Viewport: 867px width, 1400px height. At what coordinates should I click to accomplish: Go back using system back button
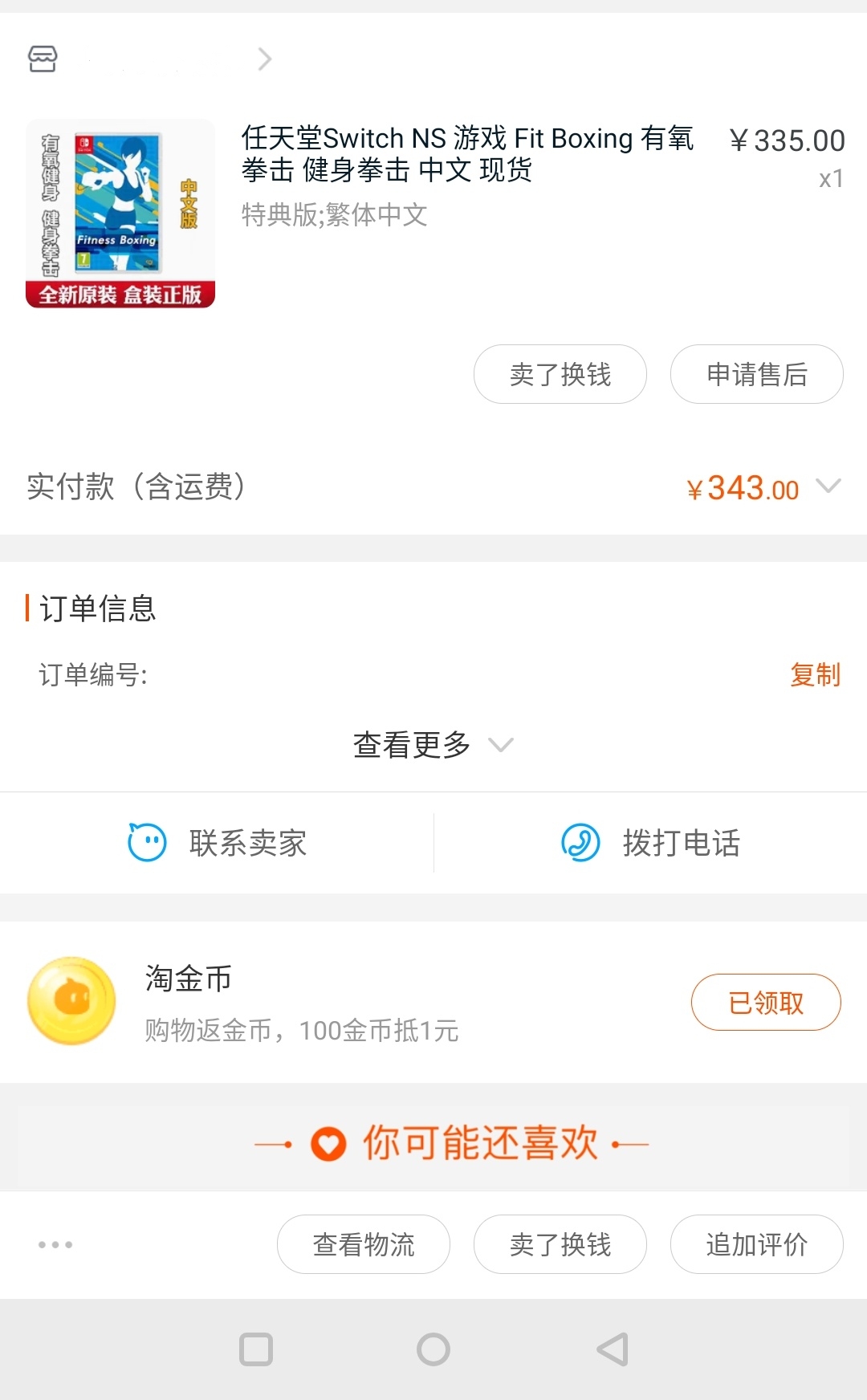coord(613,1349)
